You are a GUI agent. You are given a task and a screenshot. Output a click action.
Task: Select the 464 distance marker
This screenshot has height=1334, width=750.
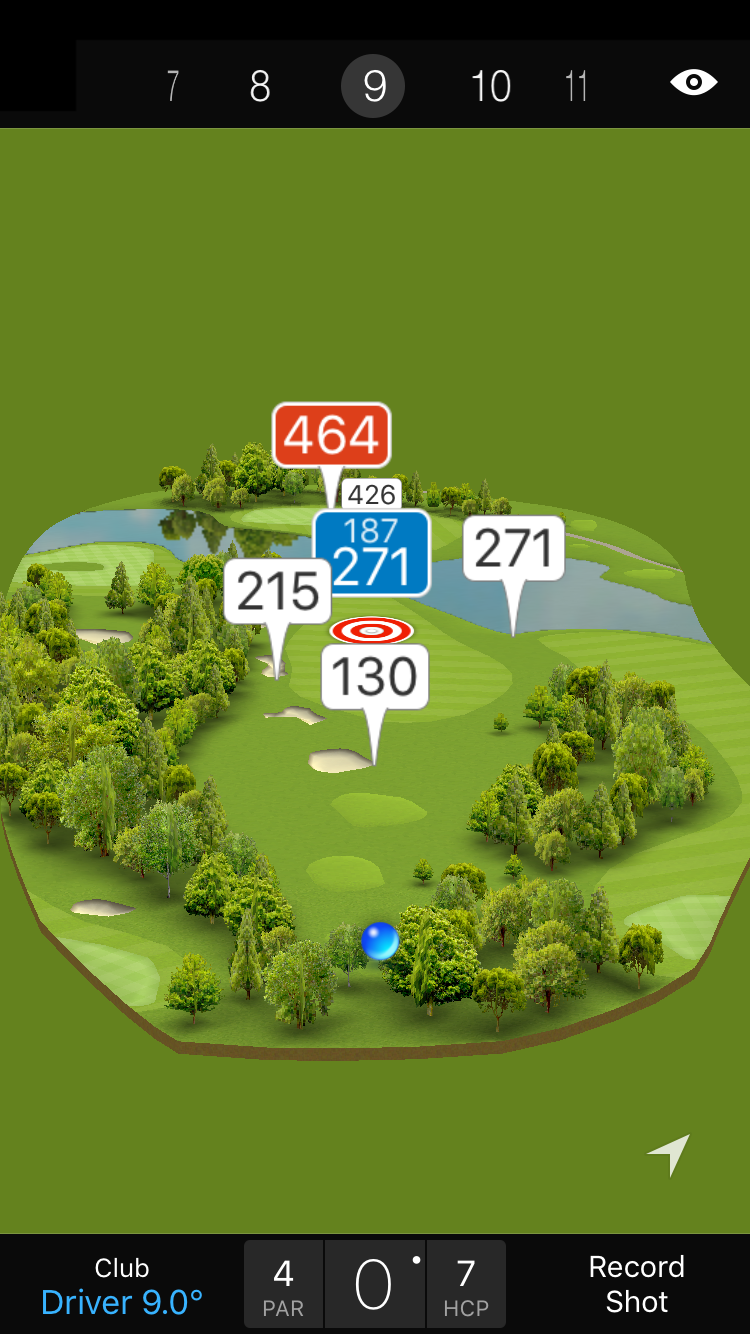click(x=331, y=435)
